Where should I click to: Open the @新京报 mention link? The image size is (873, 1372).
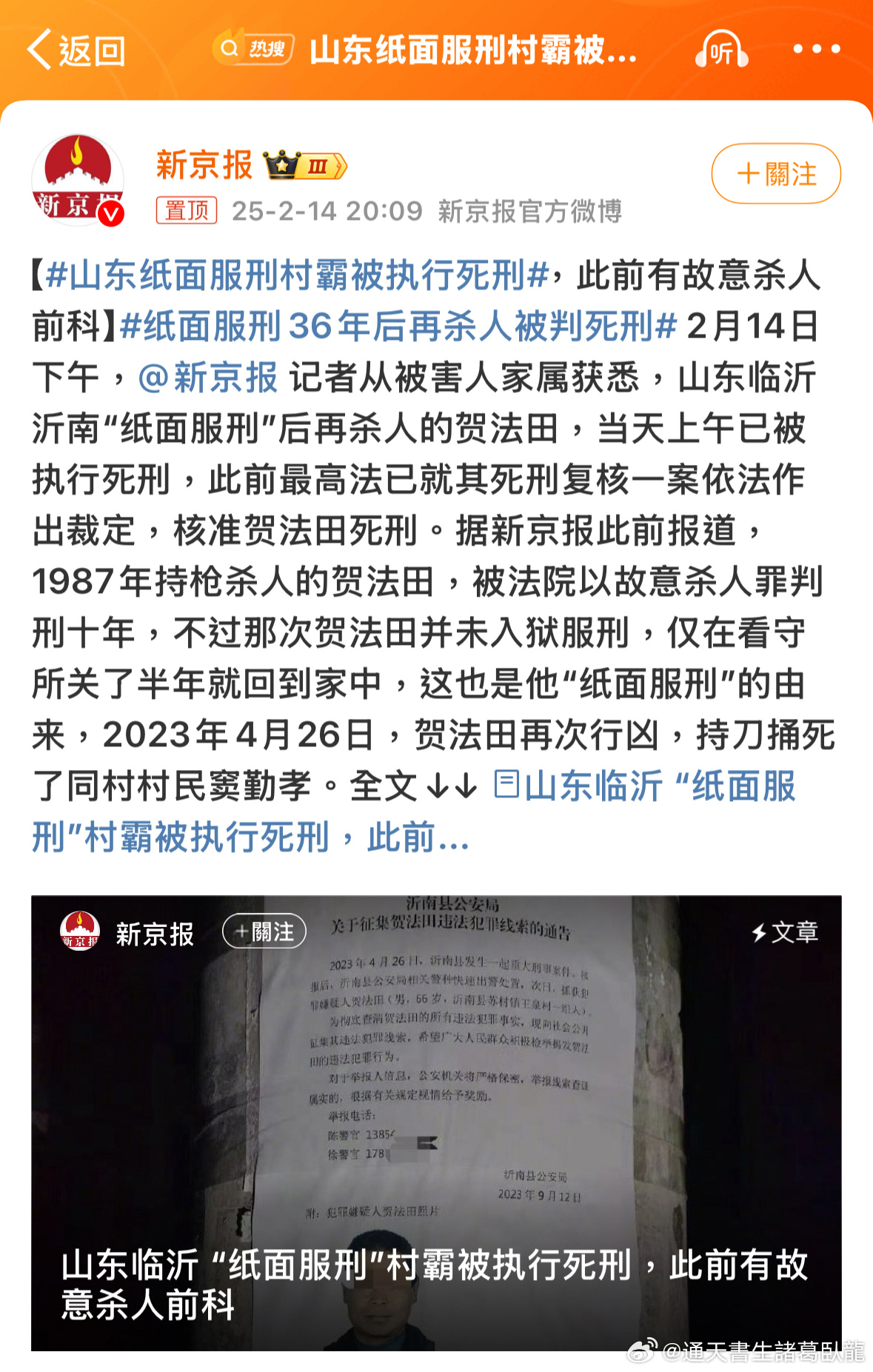point(208,378)
